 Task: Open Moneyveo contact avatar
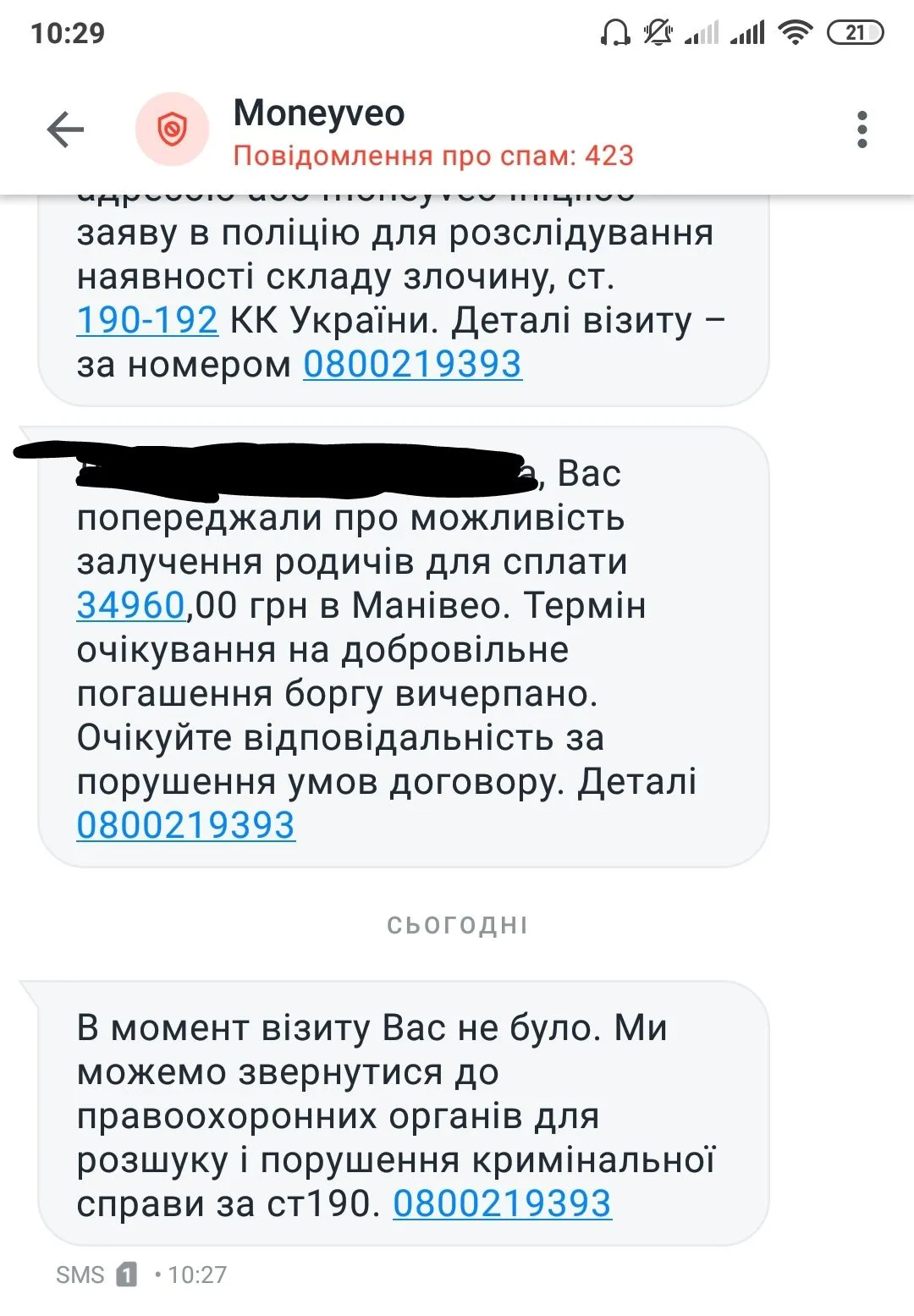(x=172, y=129)
